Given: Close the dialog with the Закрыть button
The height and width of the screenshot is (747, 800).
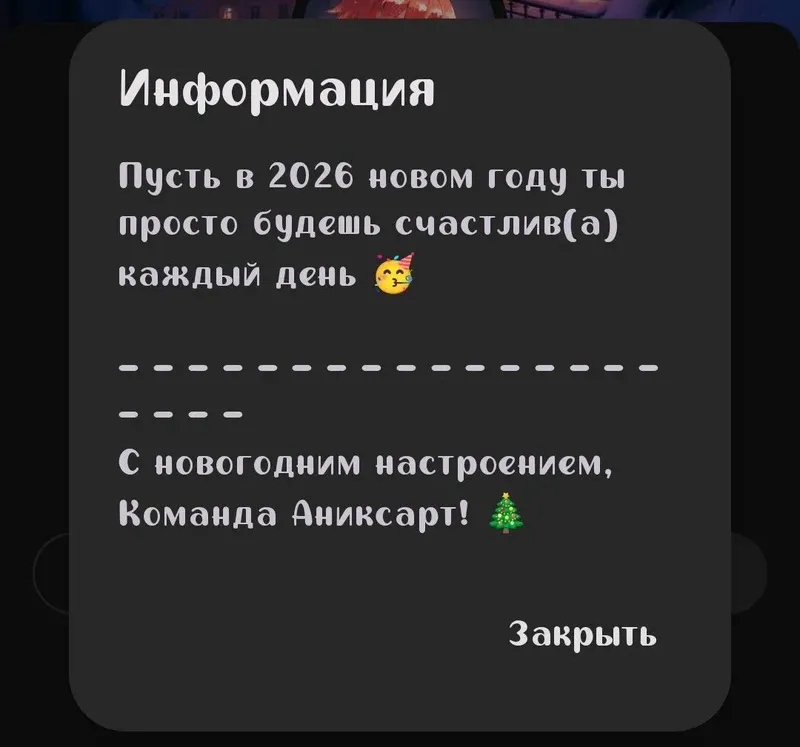Looking at the screenshot, I should [582, 634].
